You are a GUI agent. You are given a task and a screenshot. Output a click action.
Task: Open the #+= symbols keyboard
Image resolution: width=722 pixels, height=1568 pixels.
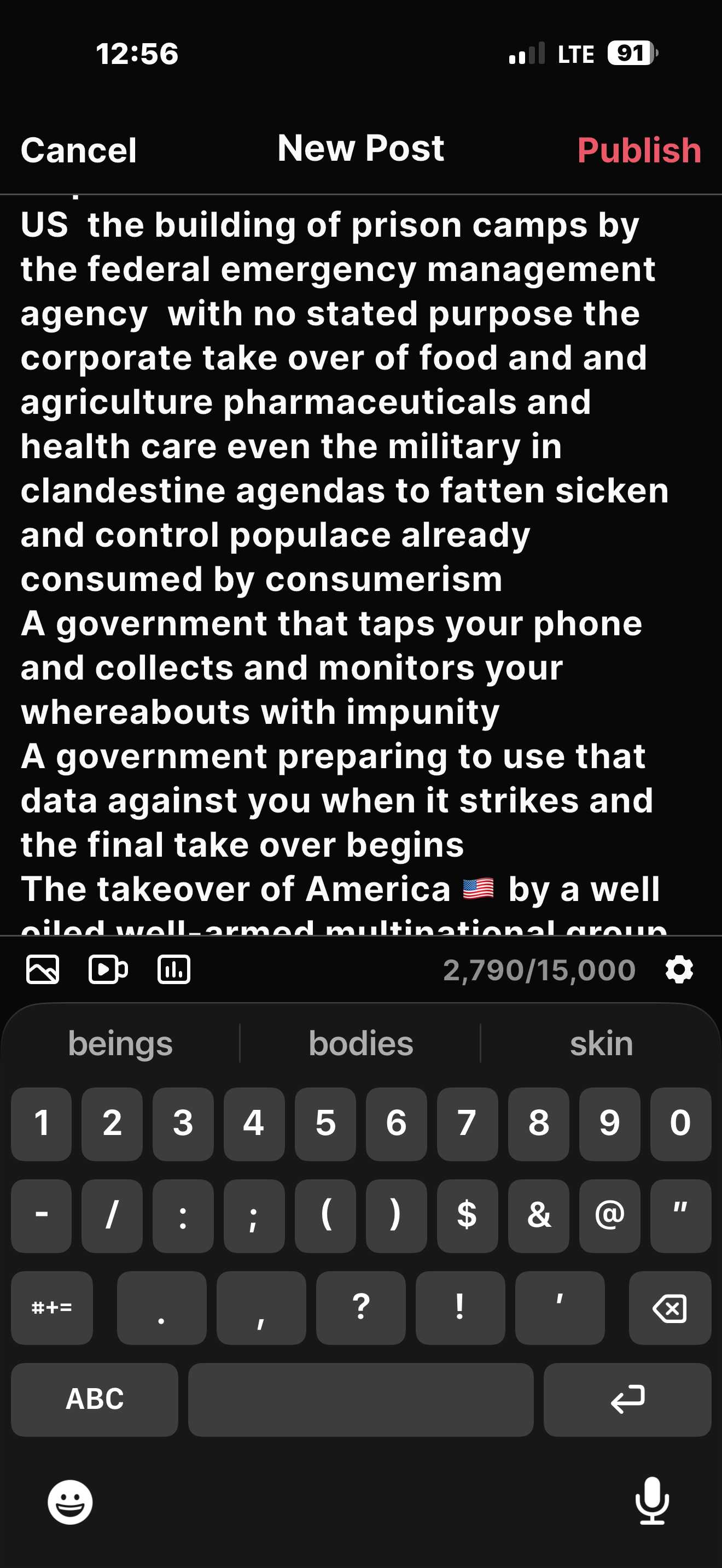52,1307
